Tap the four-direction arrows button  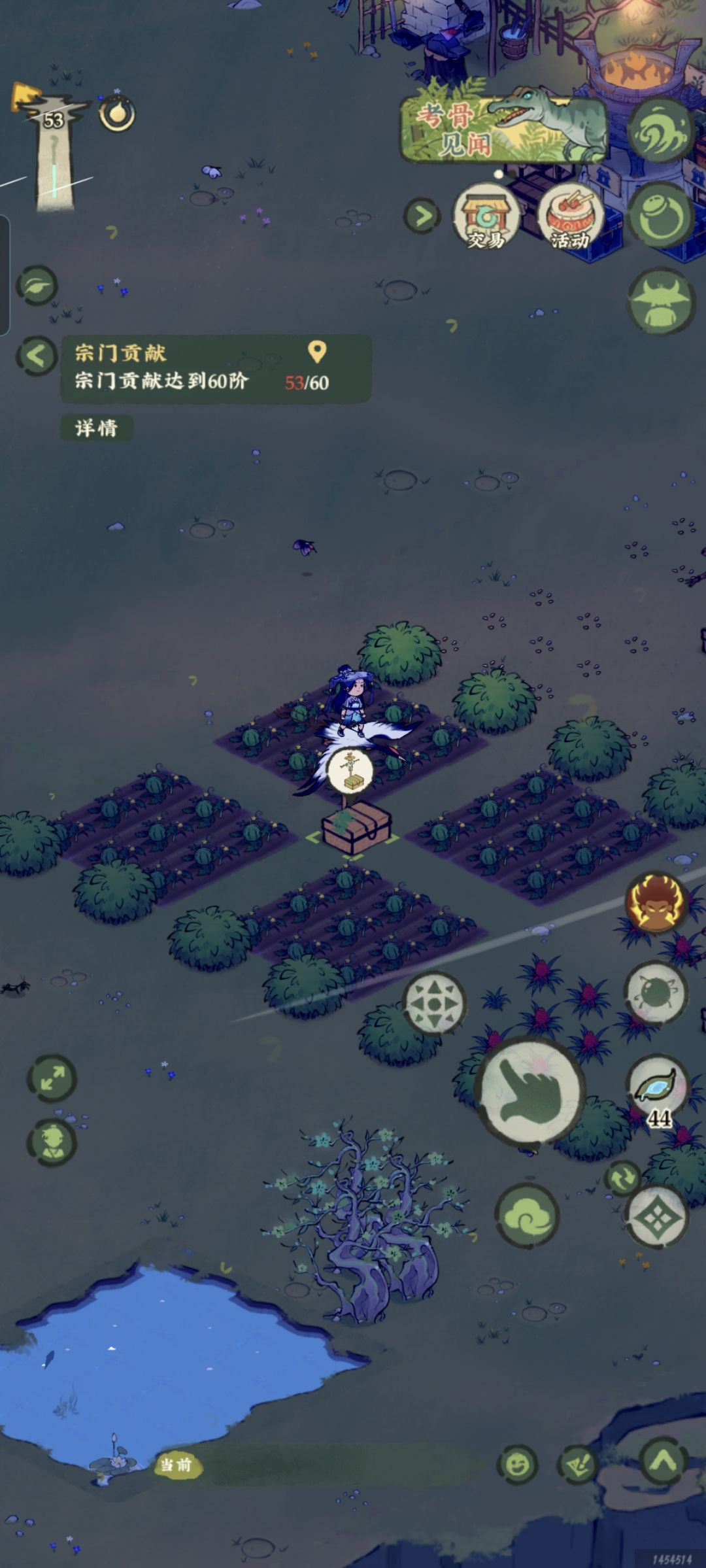click(x=434, y=1003)
